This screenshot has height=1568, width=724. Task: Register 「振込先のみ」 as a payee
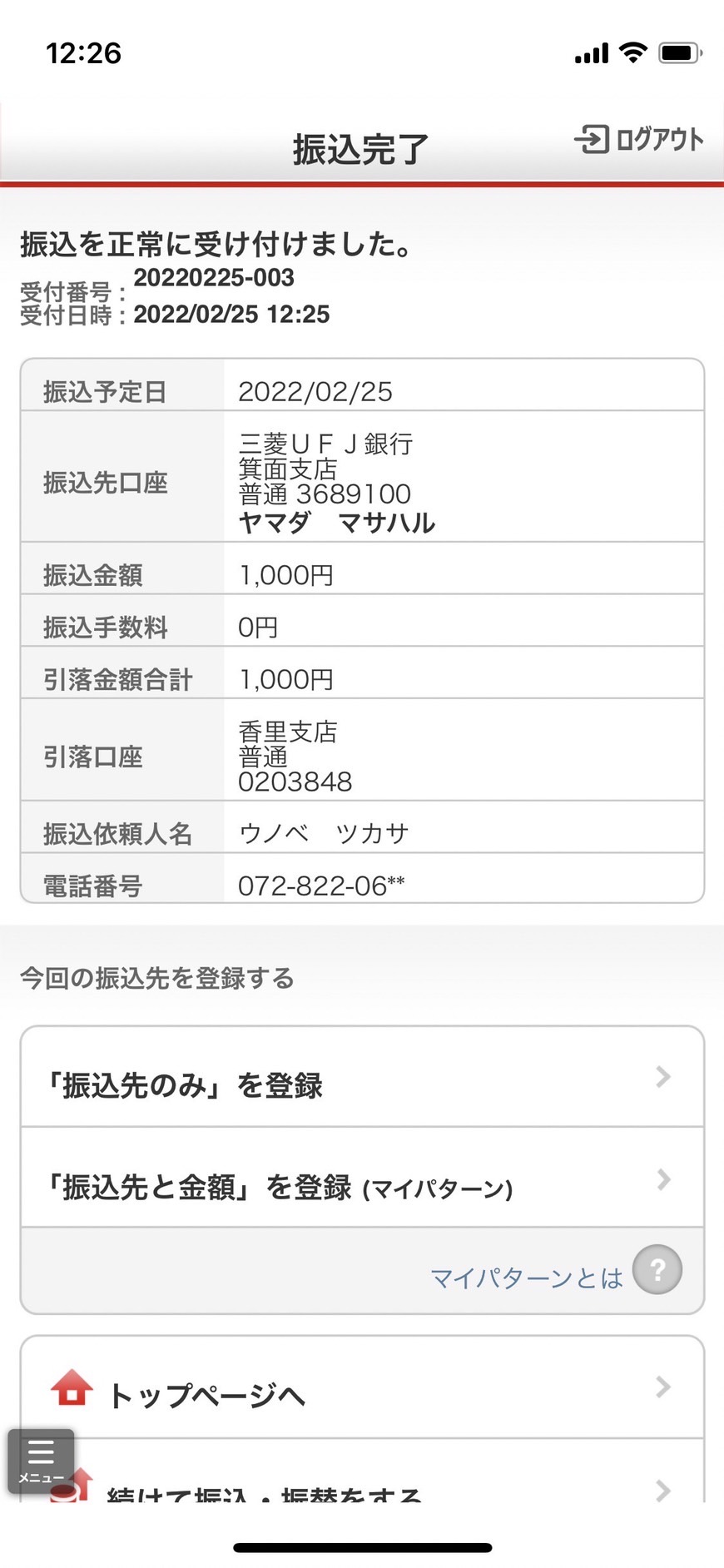362,1077
